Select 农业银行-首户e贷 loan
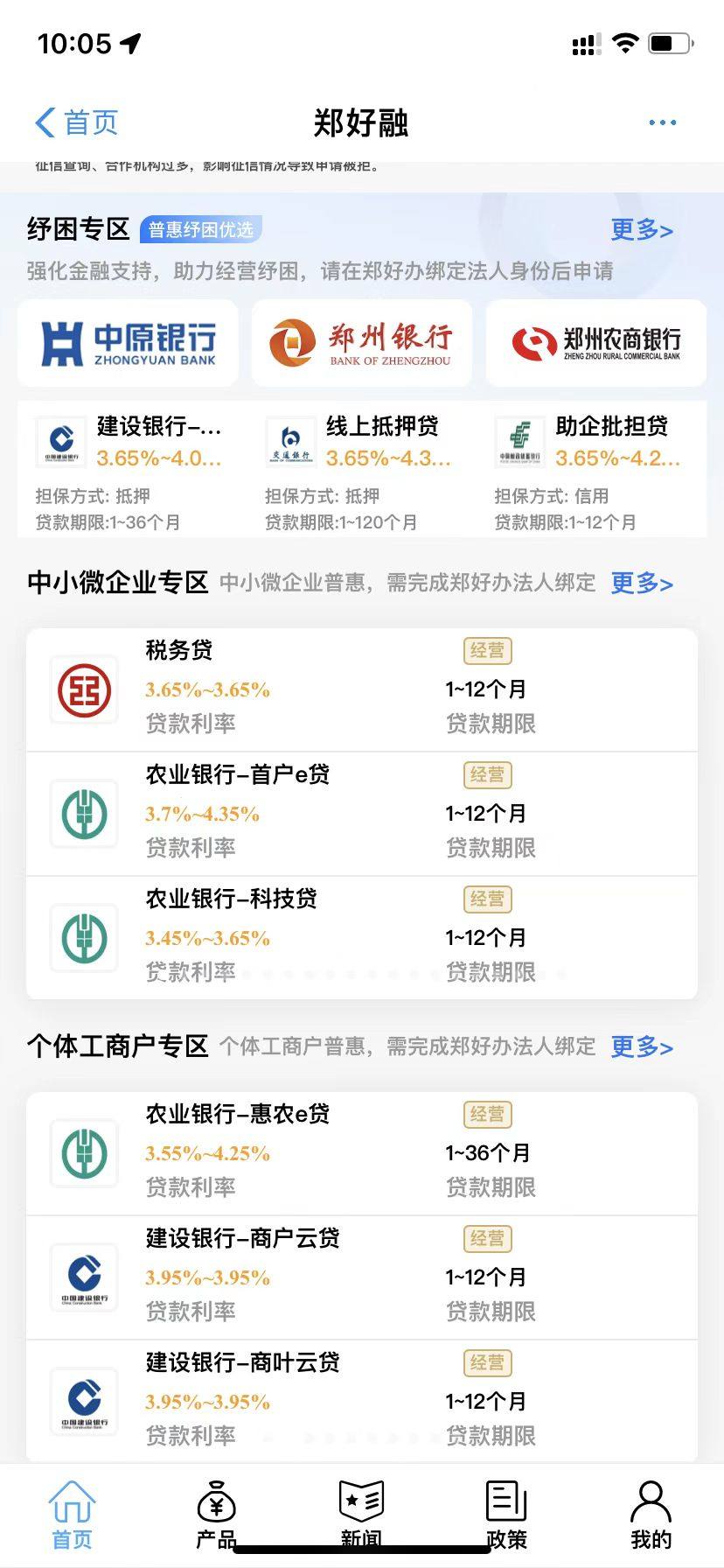 (361, 814)
